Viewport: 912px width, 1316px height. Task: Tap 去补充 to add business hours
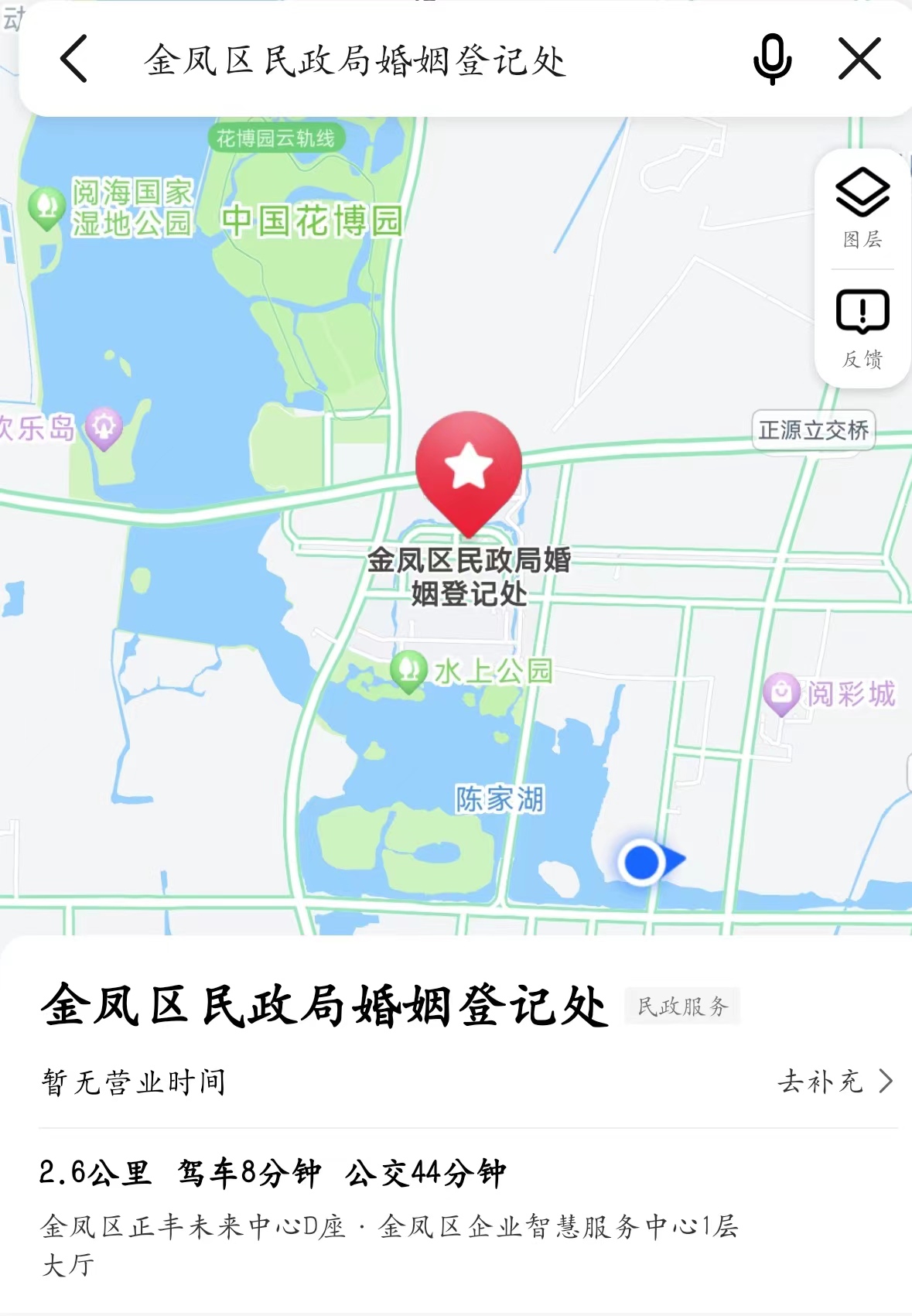(835, 1081)
